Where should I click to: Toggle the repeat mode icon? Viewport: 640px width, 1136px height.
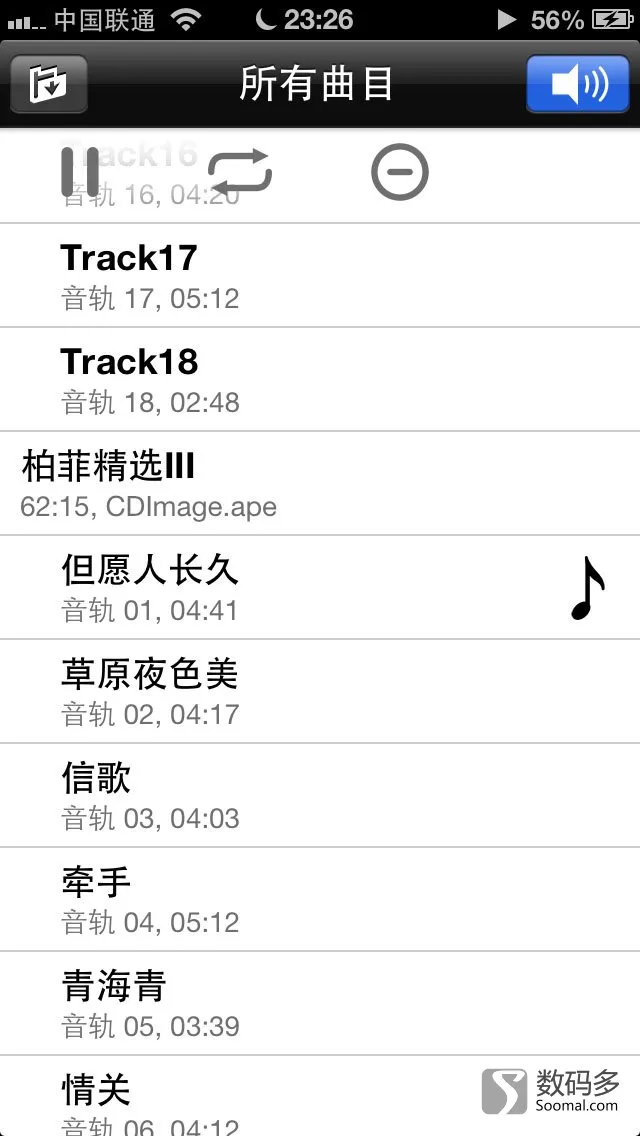[x=240, y=172]
